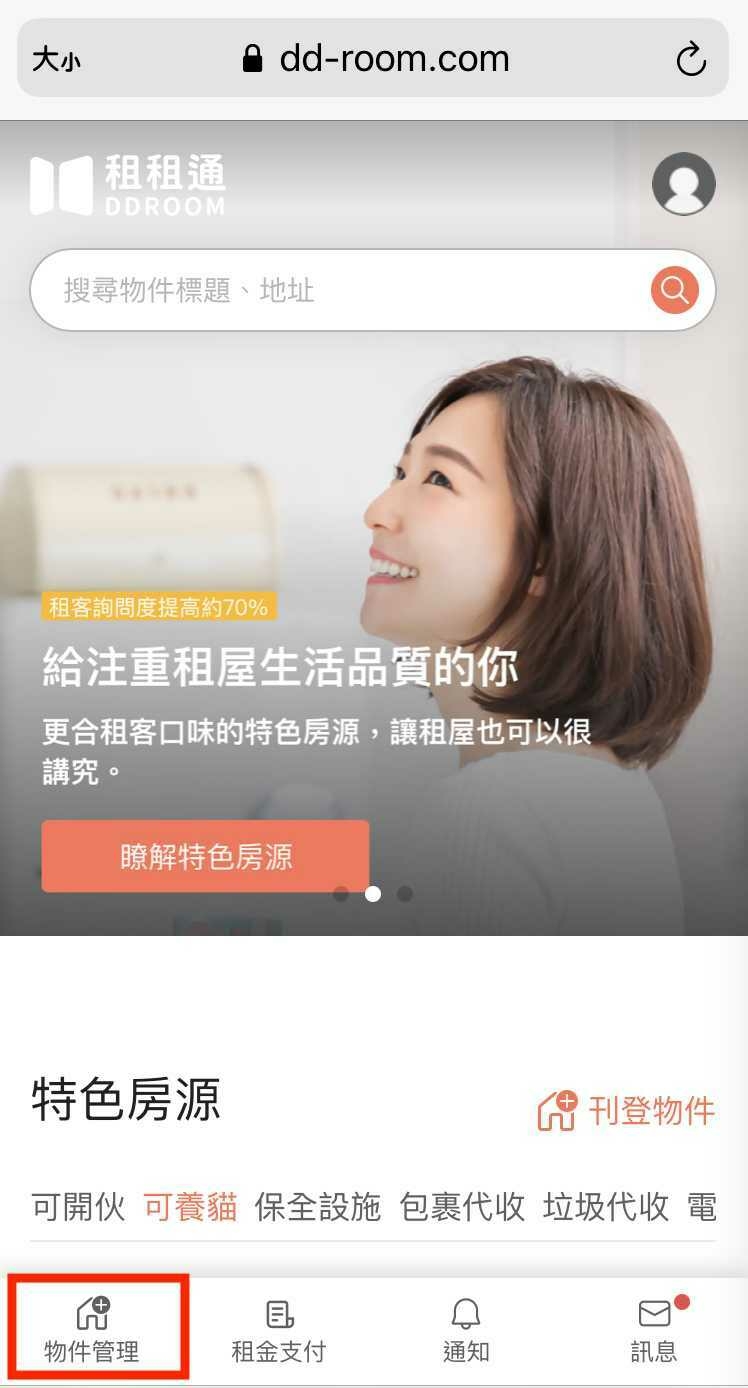Tap the 租租通 DDROOM logo

pyautogui.click(x=128, y=186)
